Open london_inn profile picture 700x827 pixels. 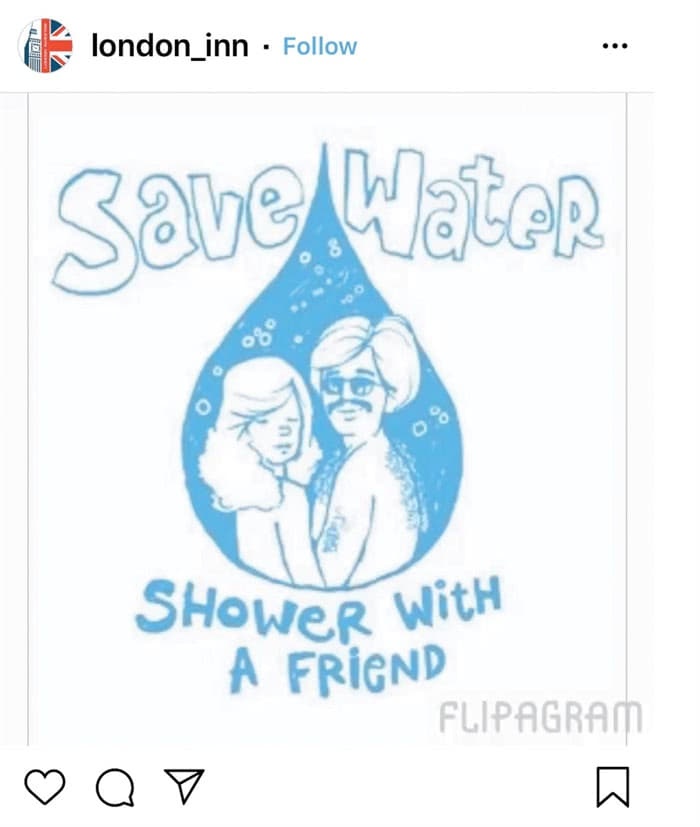point(46,46)
